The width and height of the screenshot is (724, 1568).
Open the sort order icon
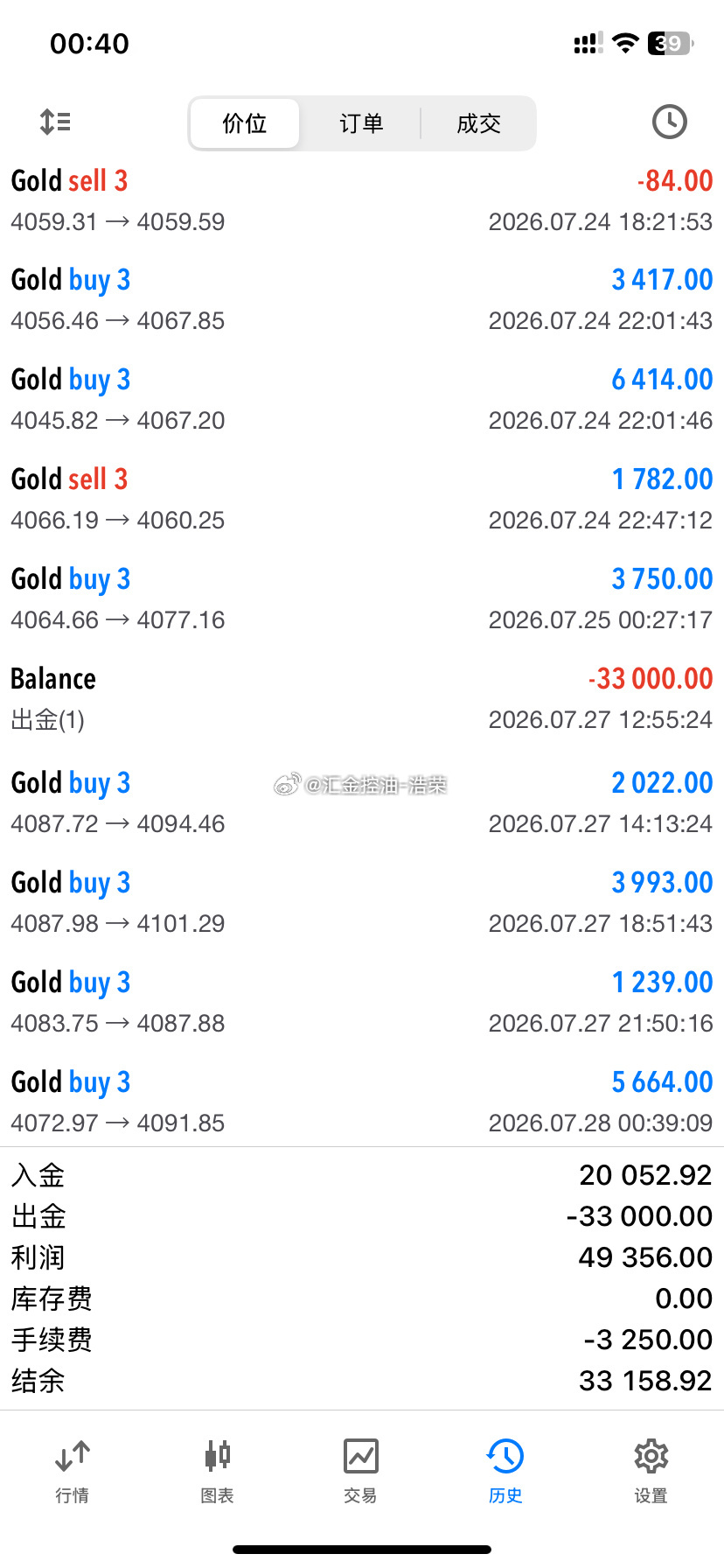55,122
